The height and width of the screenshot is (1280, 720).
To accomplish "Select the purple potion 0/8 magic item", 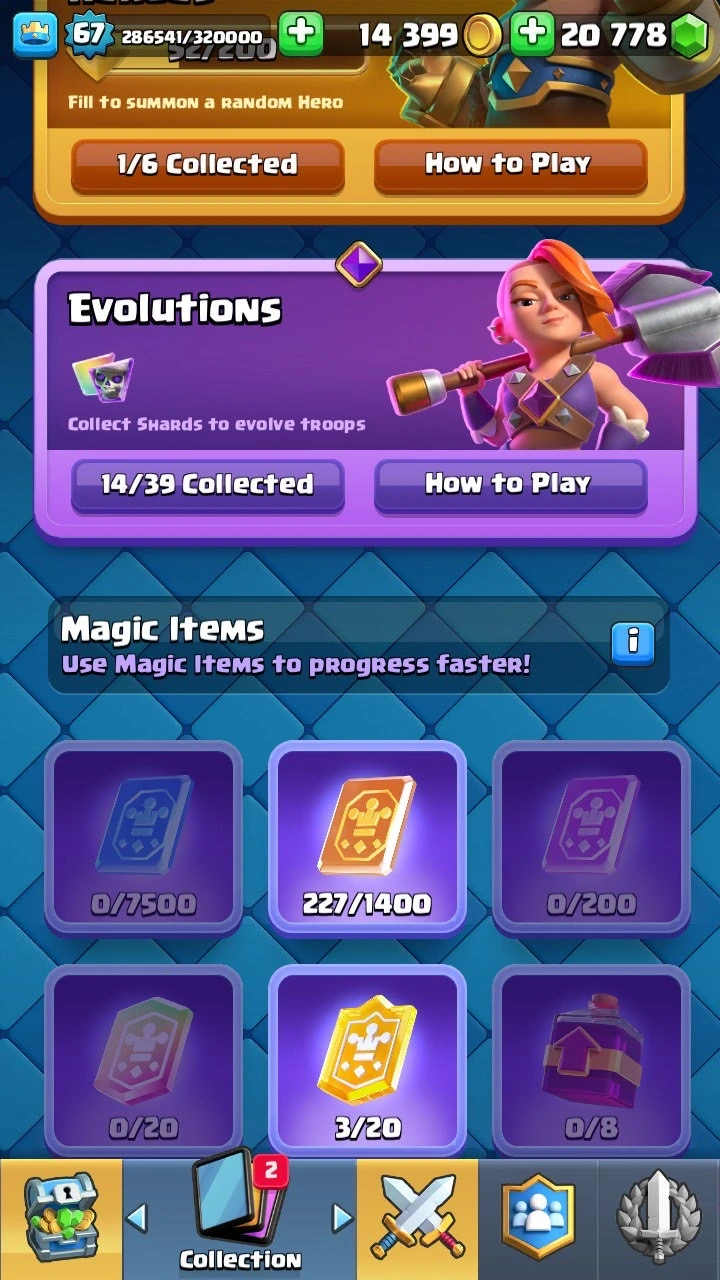I will pos(591,1060).
